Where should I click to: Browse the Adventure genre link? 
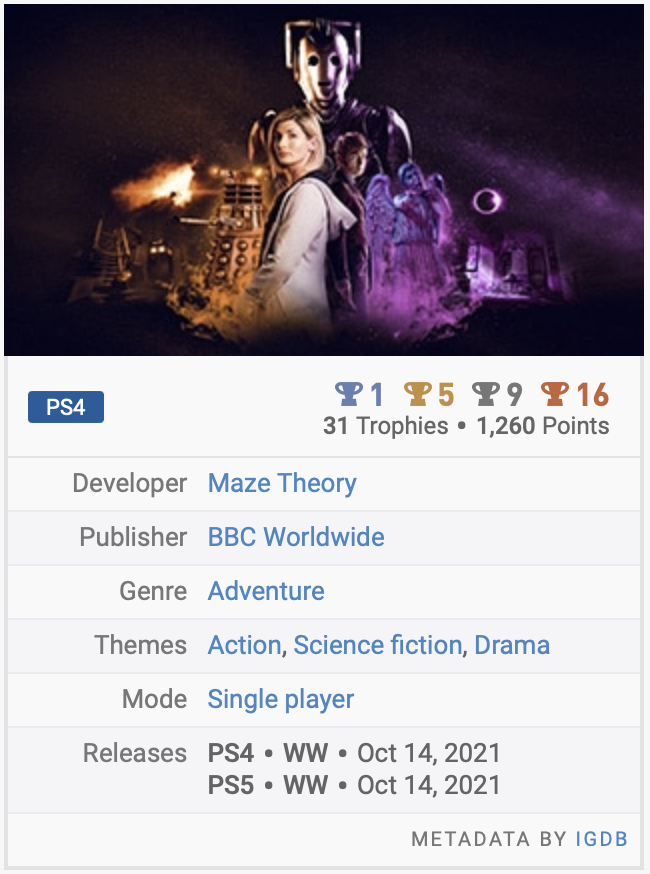[x=266, y=591]
